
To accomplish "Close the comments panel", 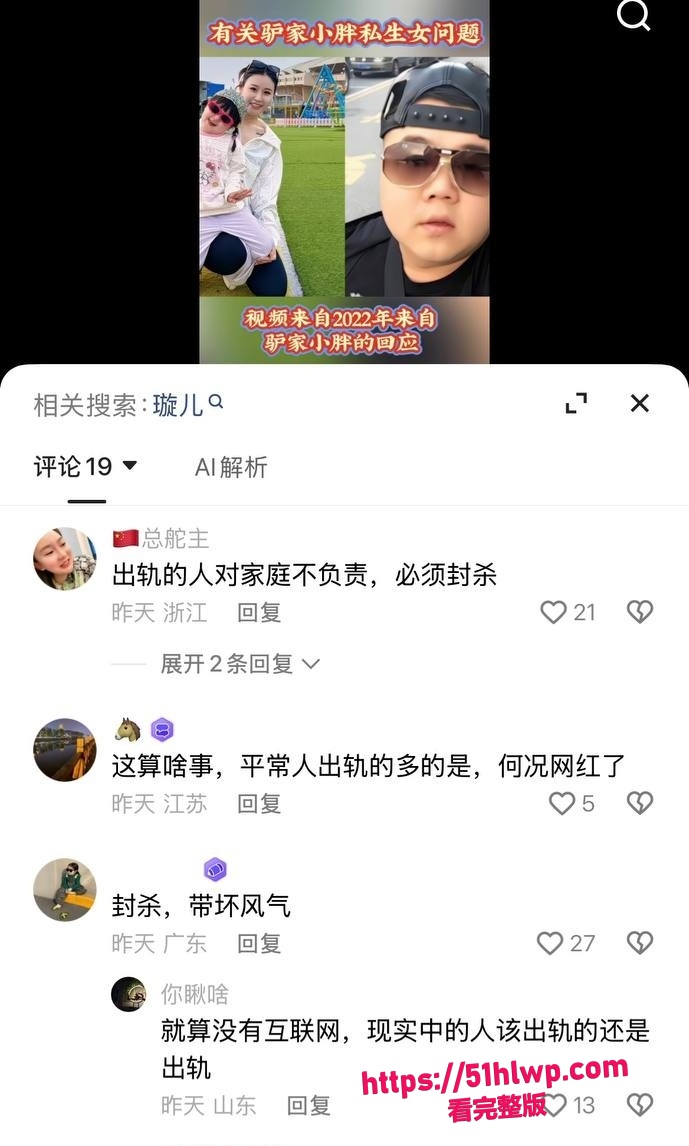I will [639, 403].
